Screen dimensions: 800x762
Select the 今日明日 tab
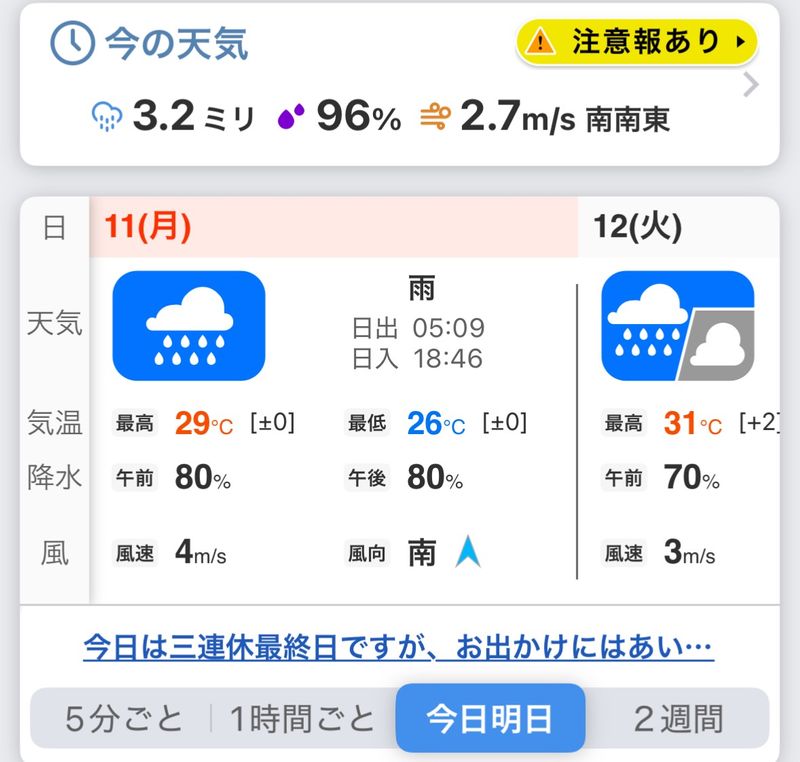[490, 718]
